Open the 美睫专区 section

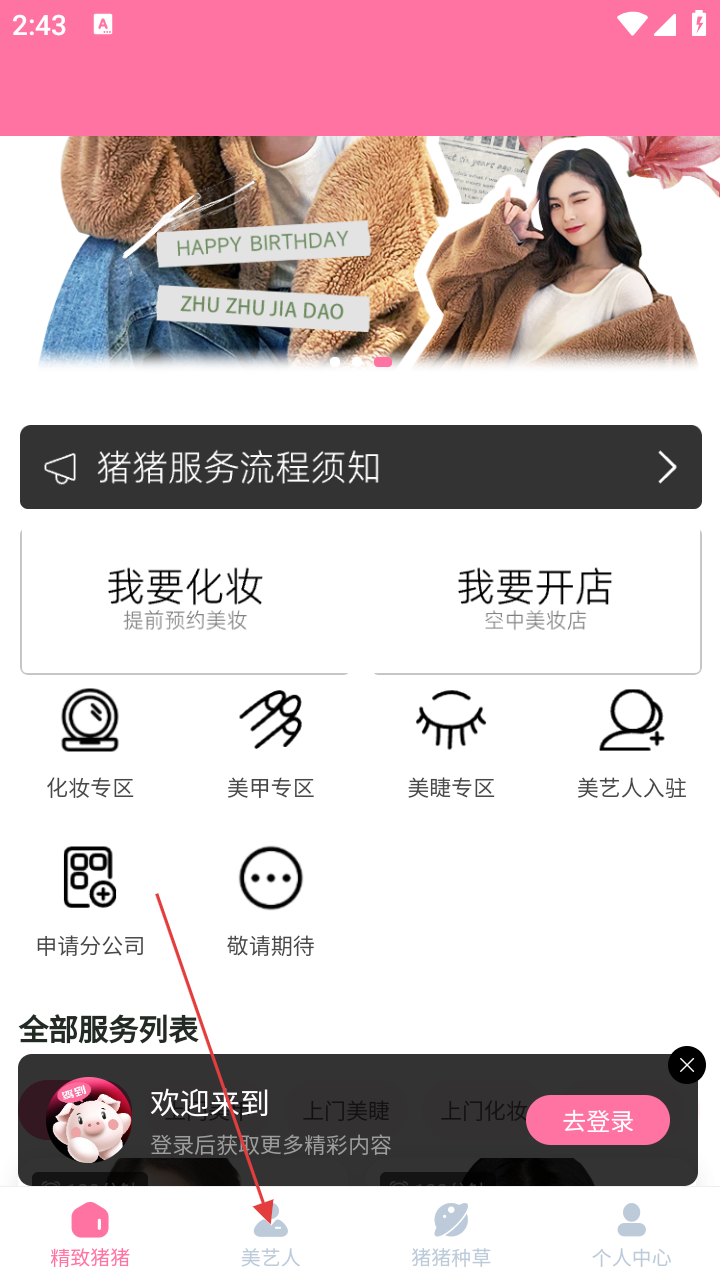(451, 742)
